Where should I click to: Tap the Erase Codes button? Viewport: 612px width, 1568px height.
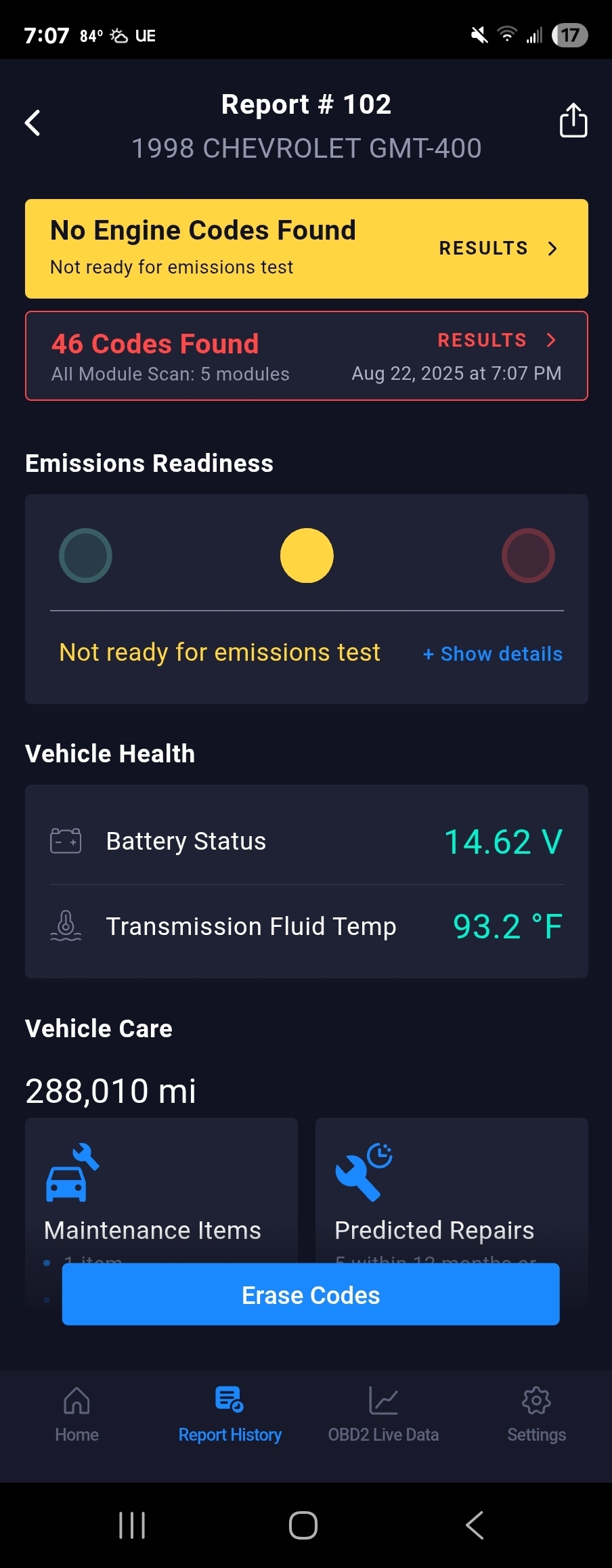pyautogui.click(x=311, y=1294)
